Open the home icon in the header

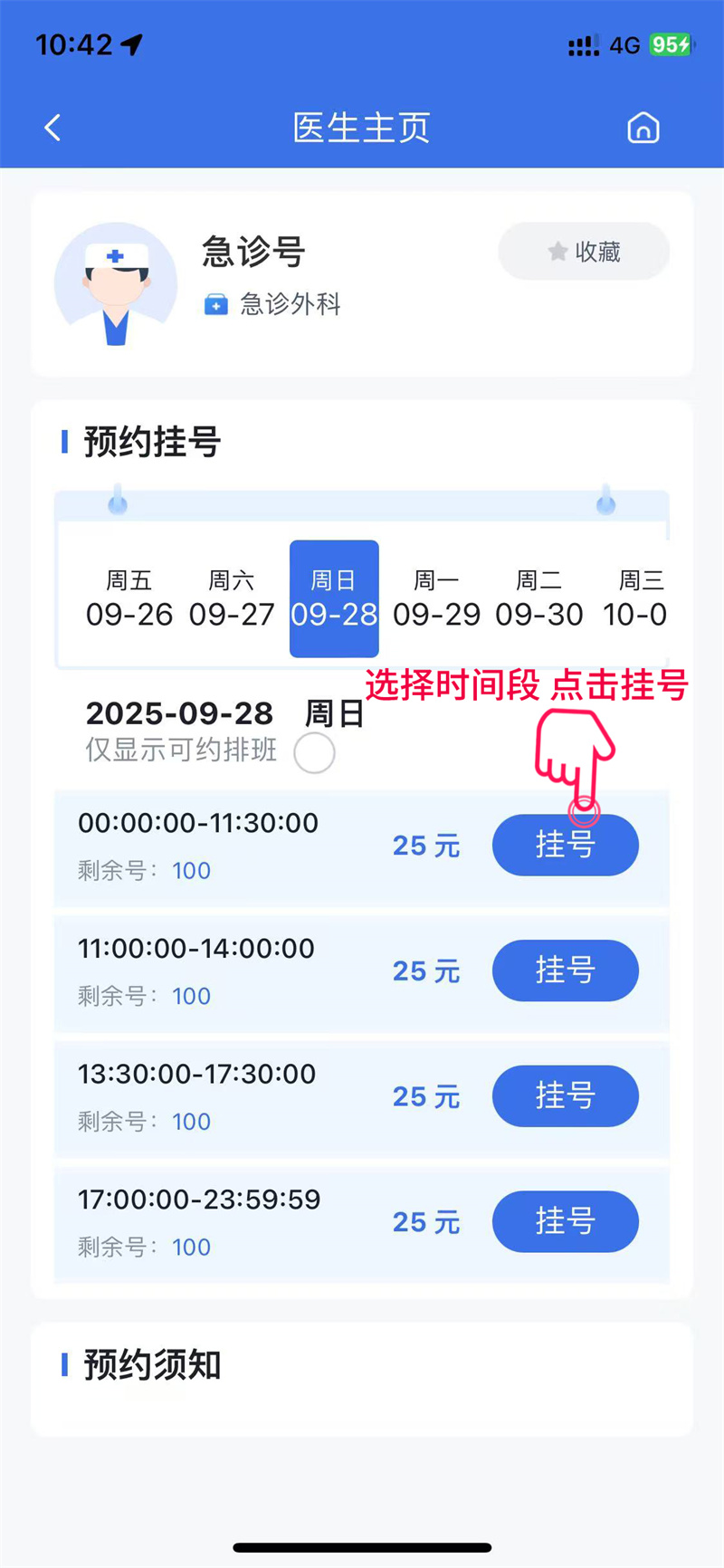(x=643, y=128)
